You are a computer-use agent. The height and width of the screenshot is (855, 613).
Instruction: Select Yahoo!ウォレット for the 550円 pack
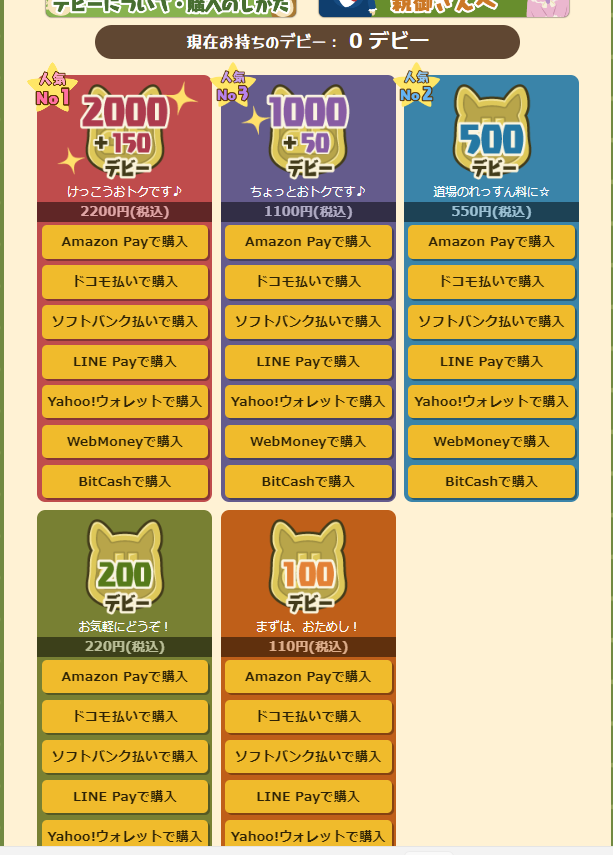(491, 401)
